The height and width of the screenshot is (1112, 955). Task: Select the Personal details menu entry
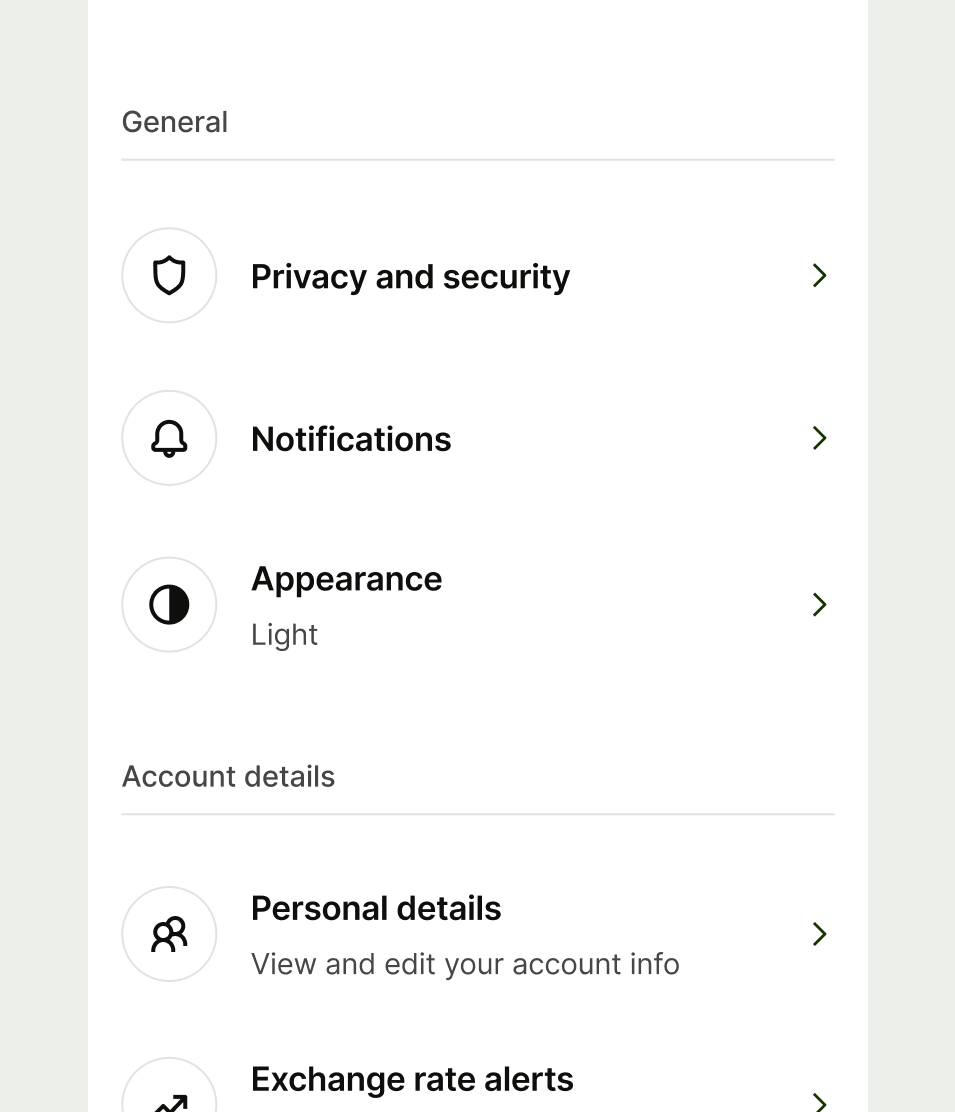pos(376,908)
